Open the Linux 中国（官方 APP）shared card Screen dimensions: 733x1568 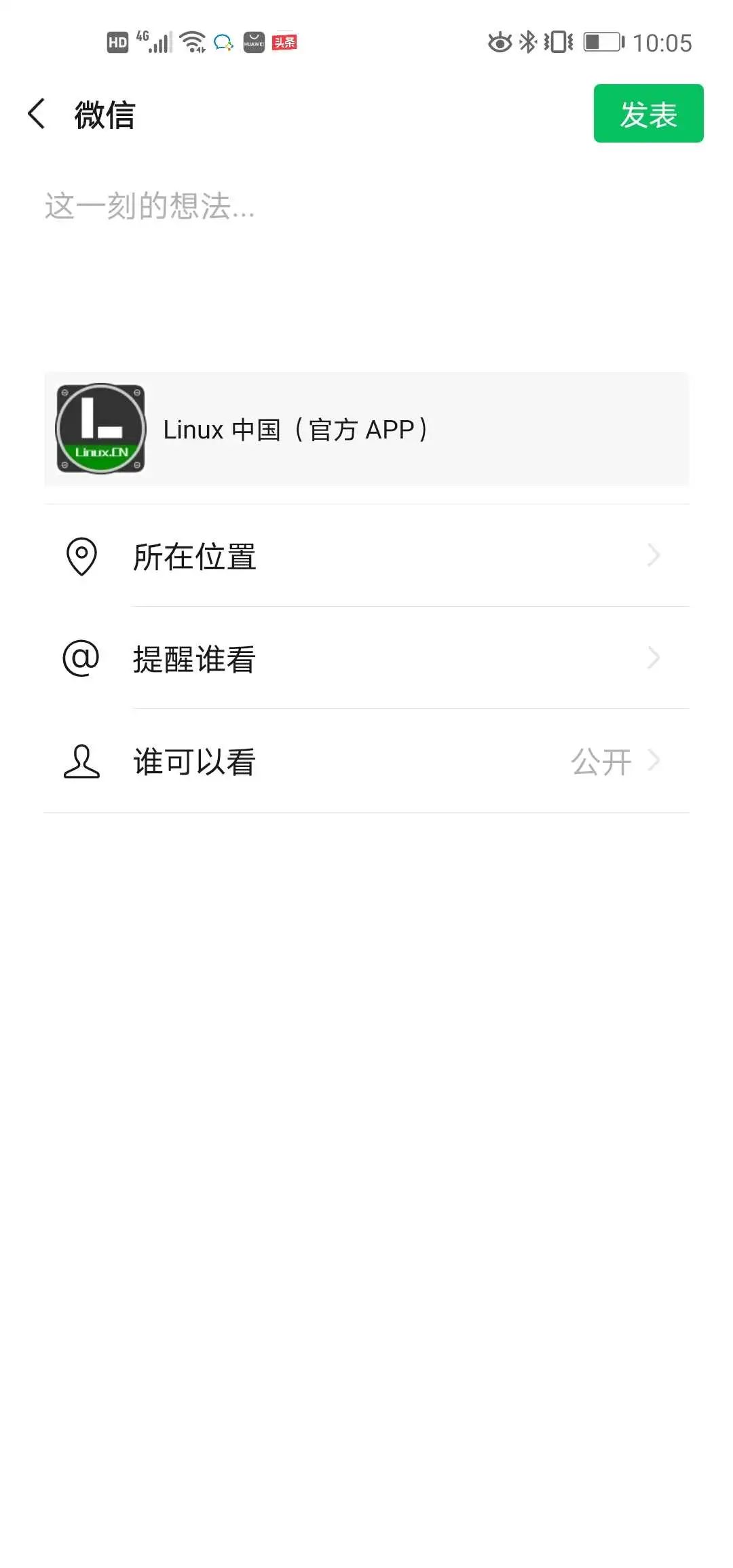[x=366, y=429]
